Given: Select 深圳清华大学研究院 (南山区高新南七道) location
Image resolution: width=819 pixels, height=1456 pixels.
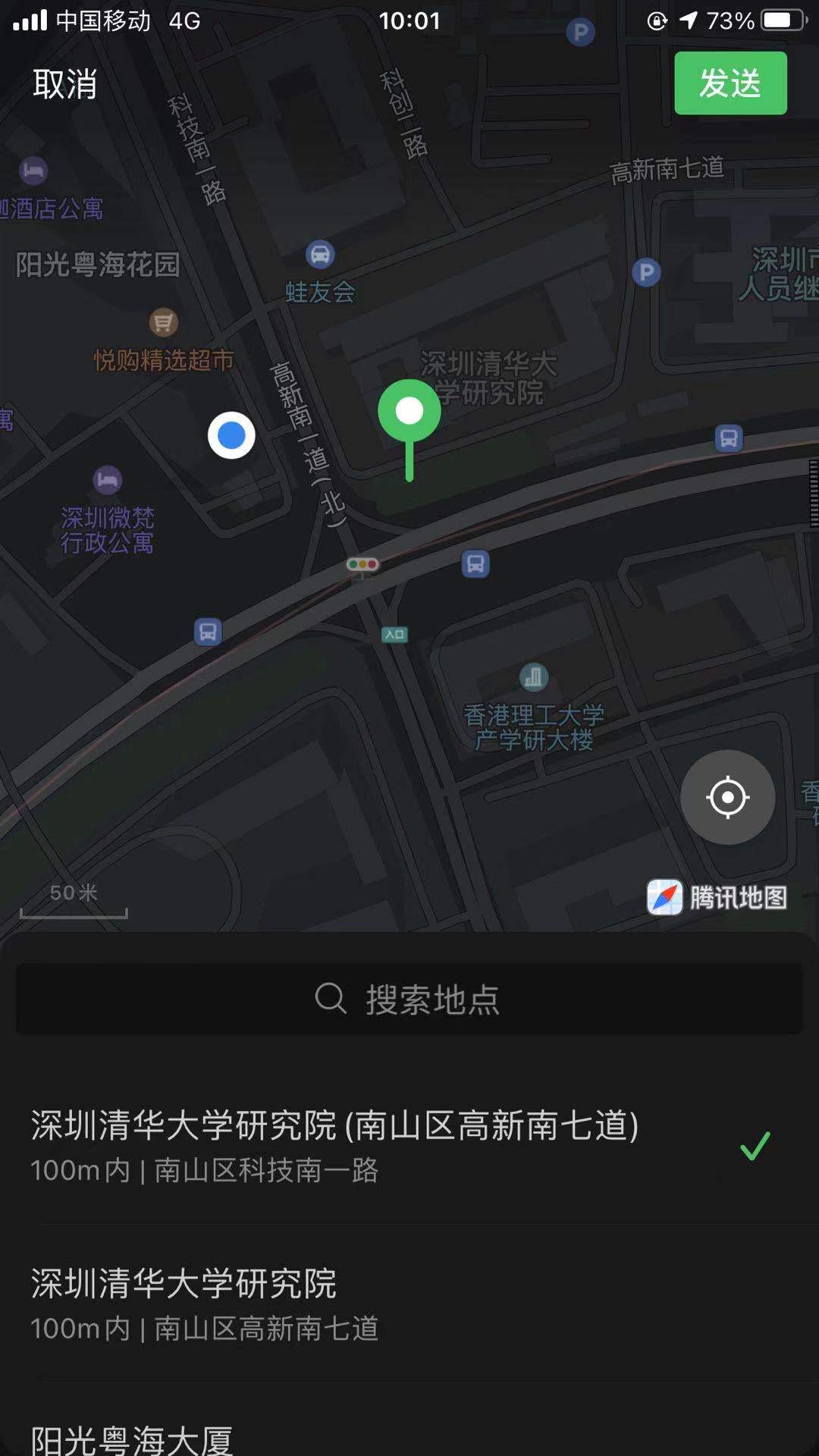Looking at the screenshot, I should pyautogui.click(x=334, y=1145).
